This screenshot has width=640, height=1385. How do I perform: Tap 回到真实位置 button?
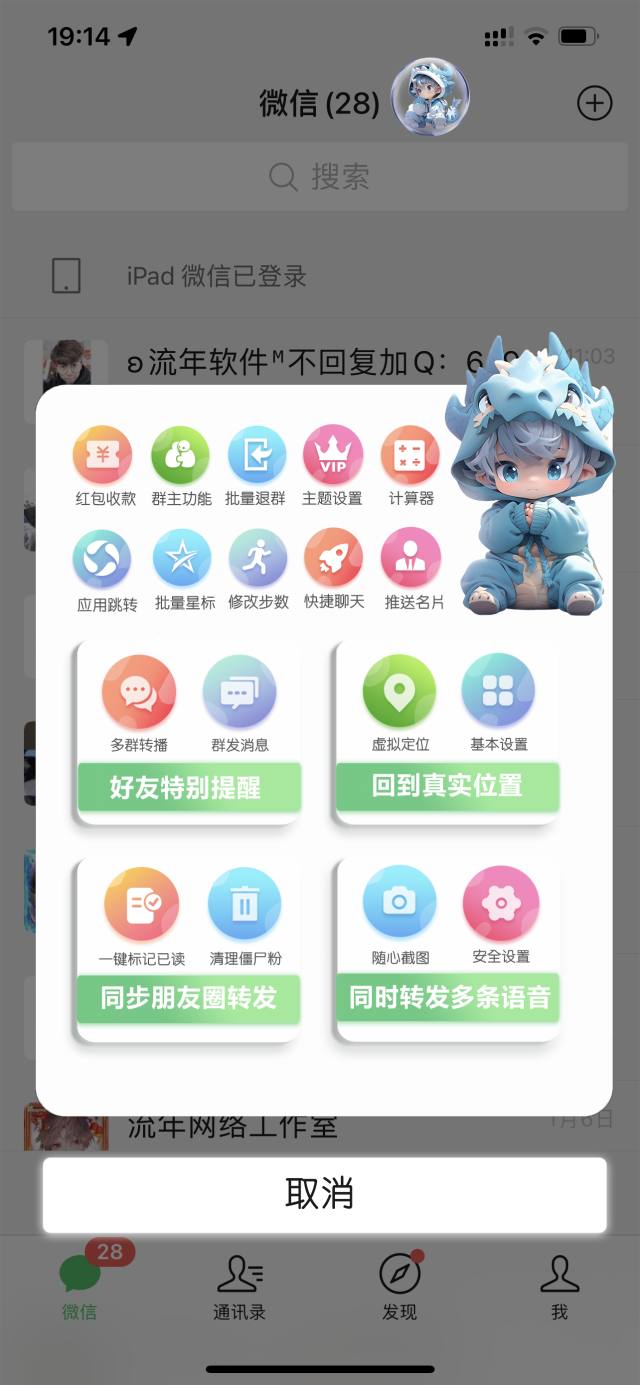pos(447,786)
